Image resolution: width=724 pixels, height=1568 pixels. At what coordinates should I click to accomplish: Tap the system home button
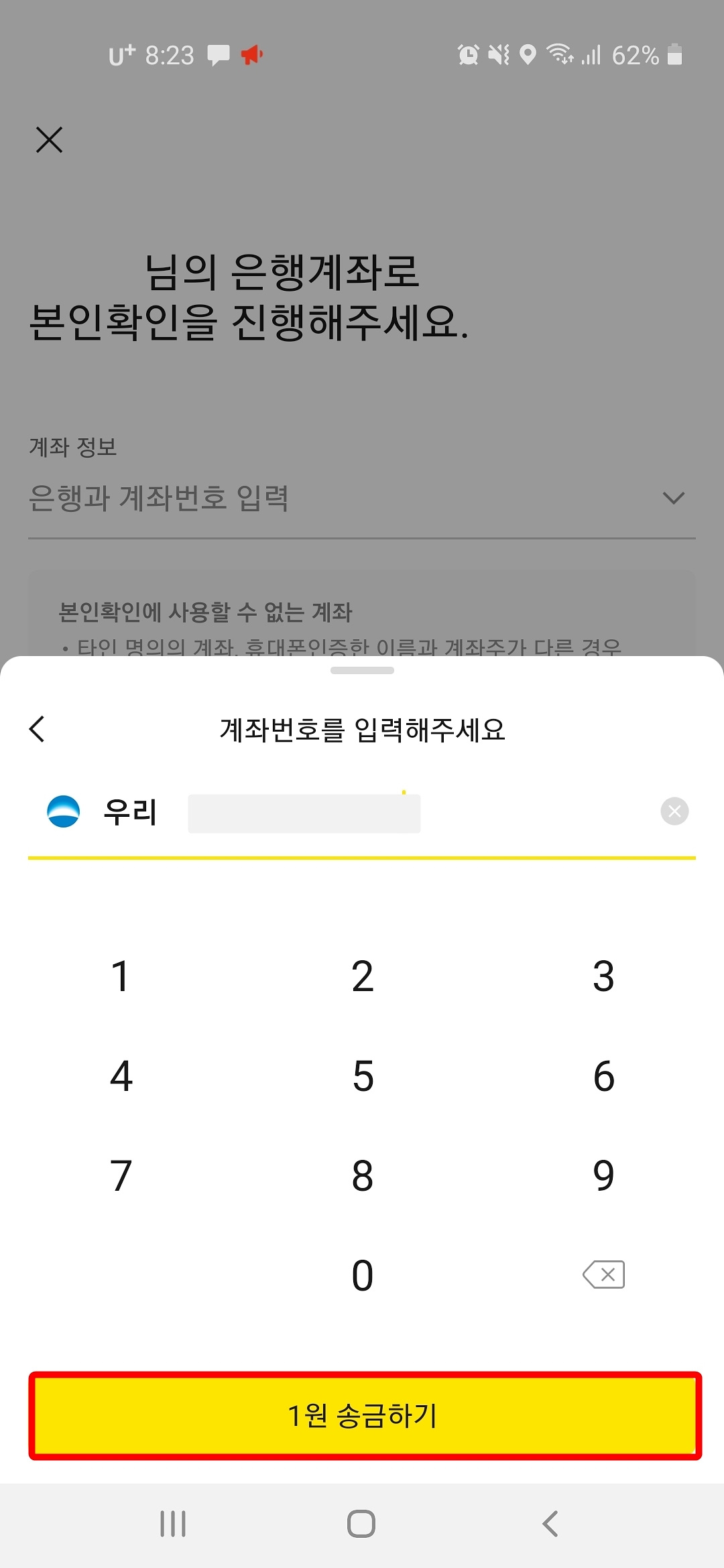pyautogui.click(x=361, y=1523)
